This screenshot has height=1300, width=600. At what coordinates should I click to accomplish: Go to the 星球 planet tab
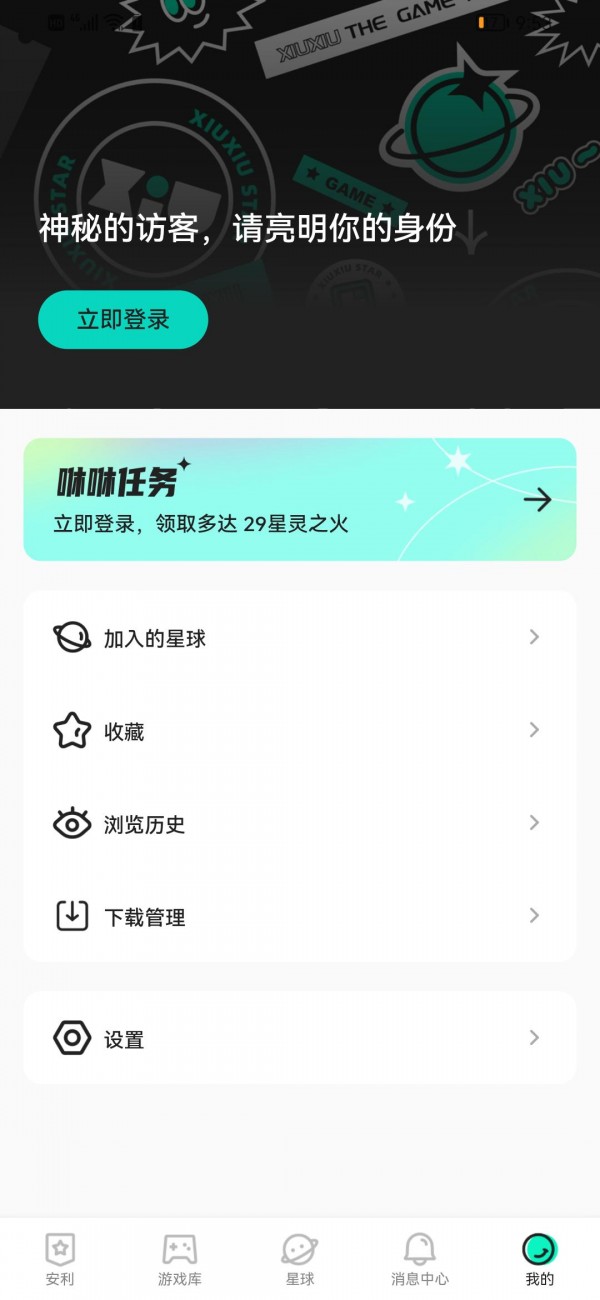point(300,1259)
